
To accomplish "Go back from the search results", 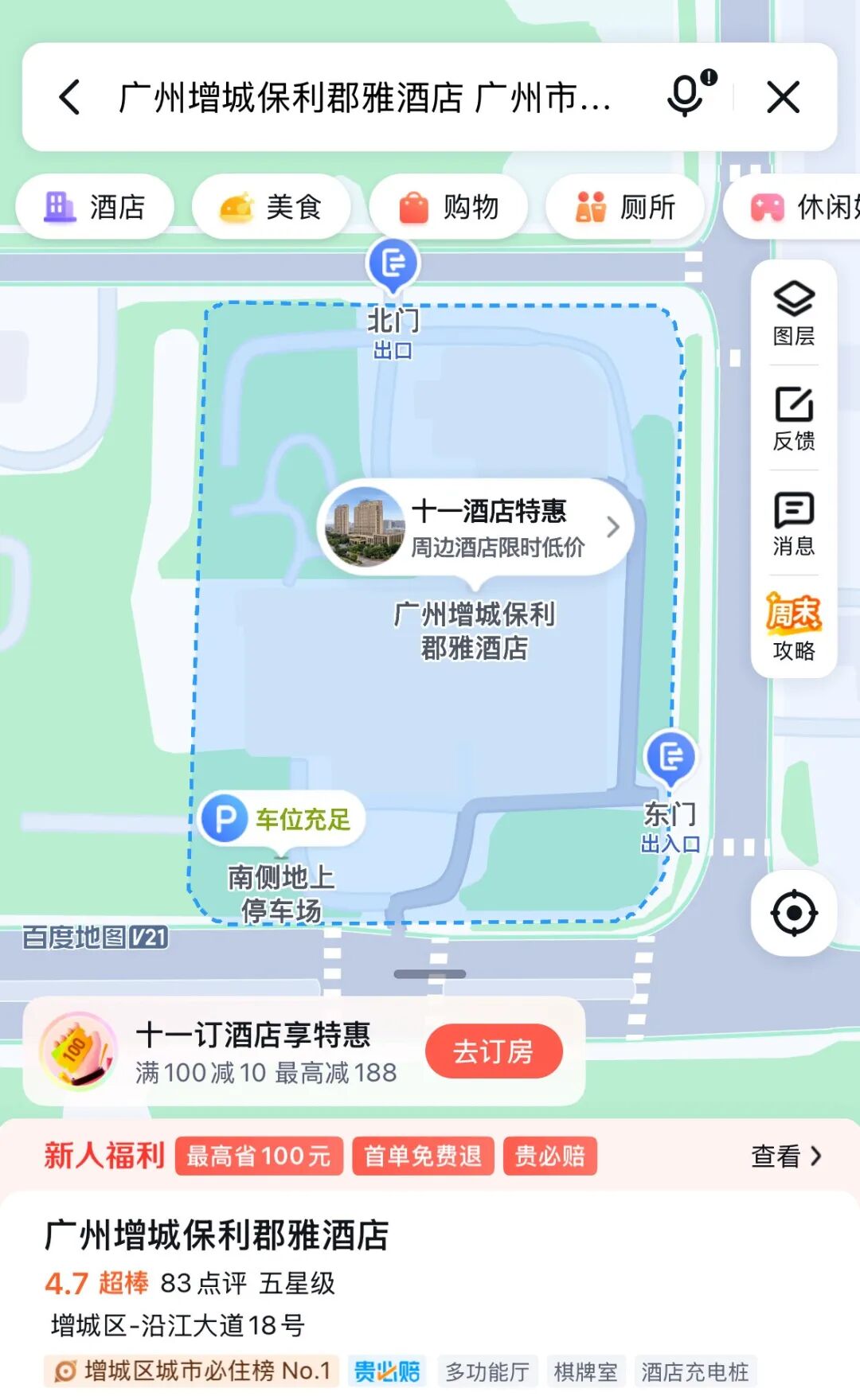I will tap(70, 97).
